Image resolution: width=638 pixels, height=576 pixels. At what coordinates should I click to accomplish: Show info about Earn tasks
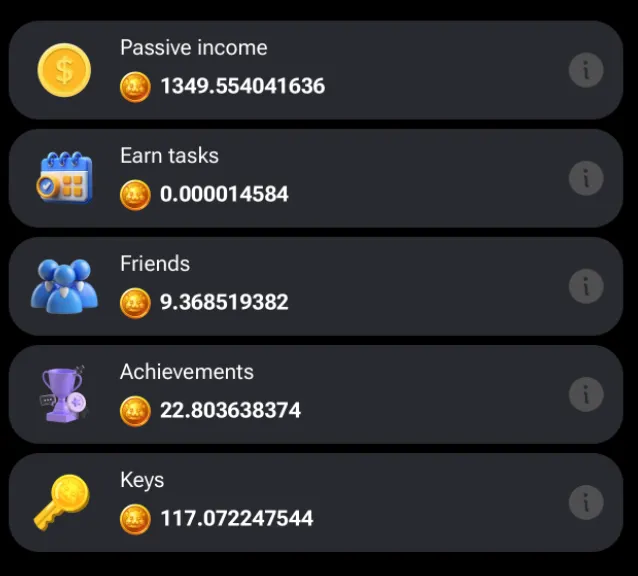pyautogui.click(x=586, y=178)
